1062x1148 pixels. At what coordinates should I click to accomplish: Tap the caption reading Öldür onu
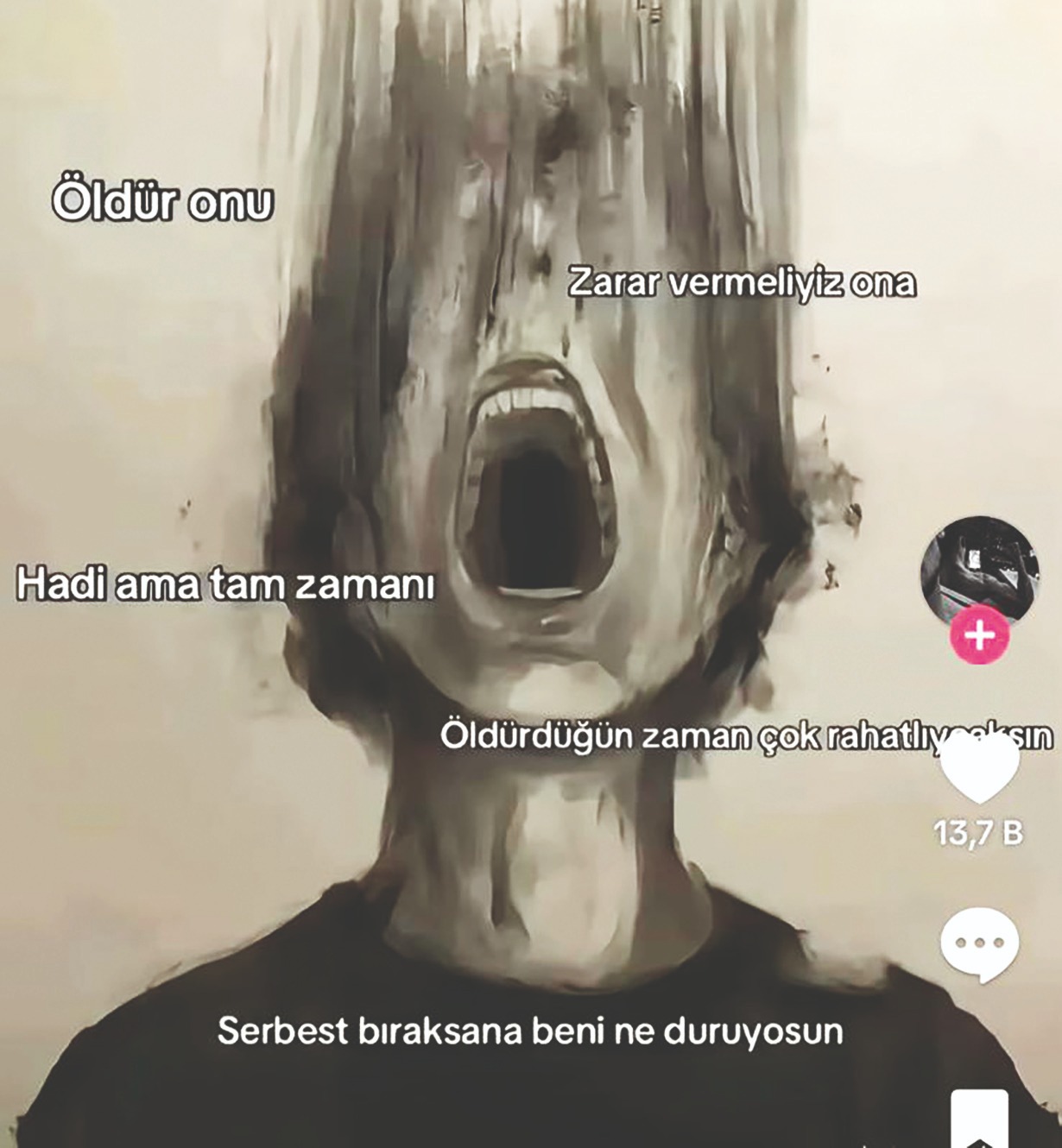[164, 199]
